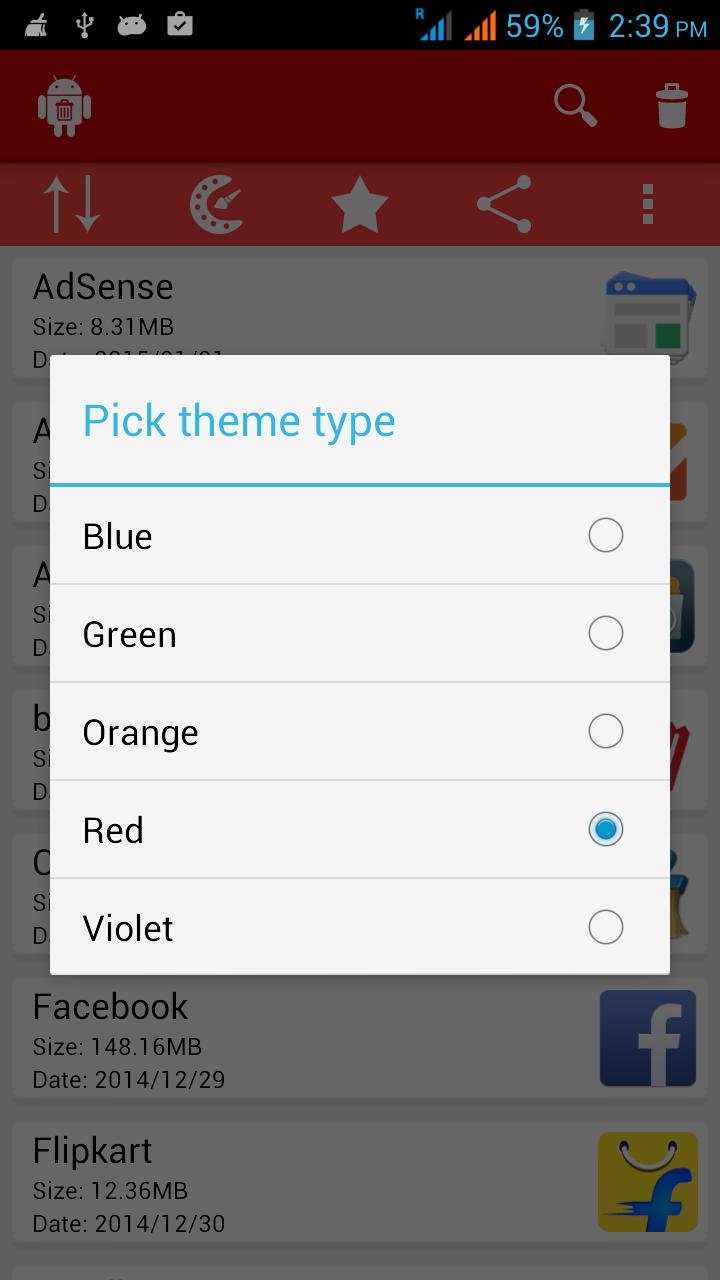The image size is (720, 1280).
Task: Pick the Orange theme
Action: click(359, 732)
